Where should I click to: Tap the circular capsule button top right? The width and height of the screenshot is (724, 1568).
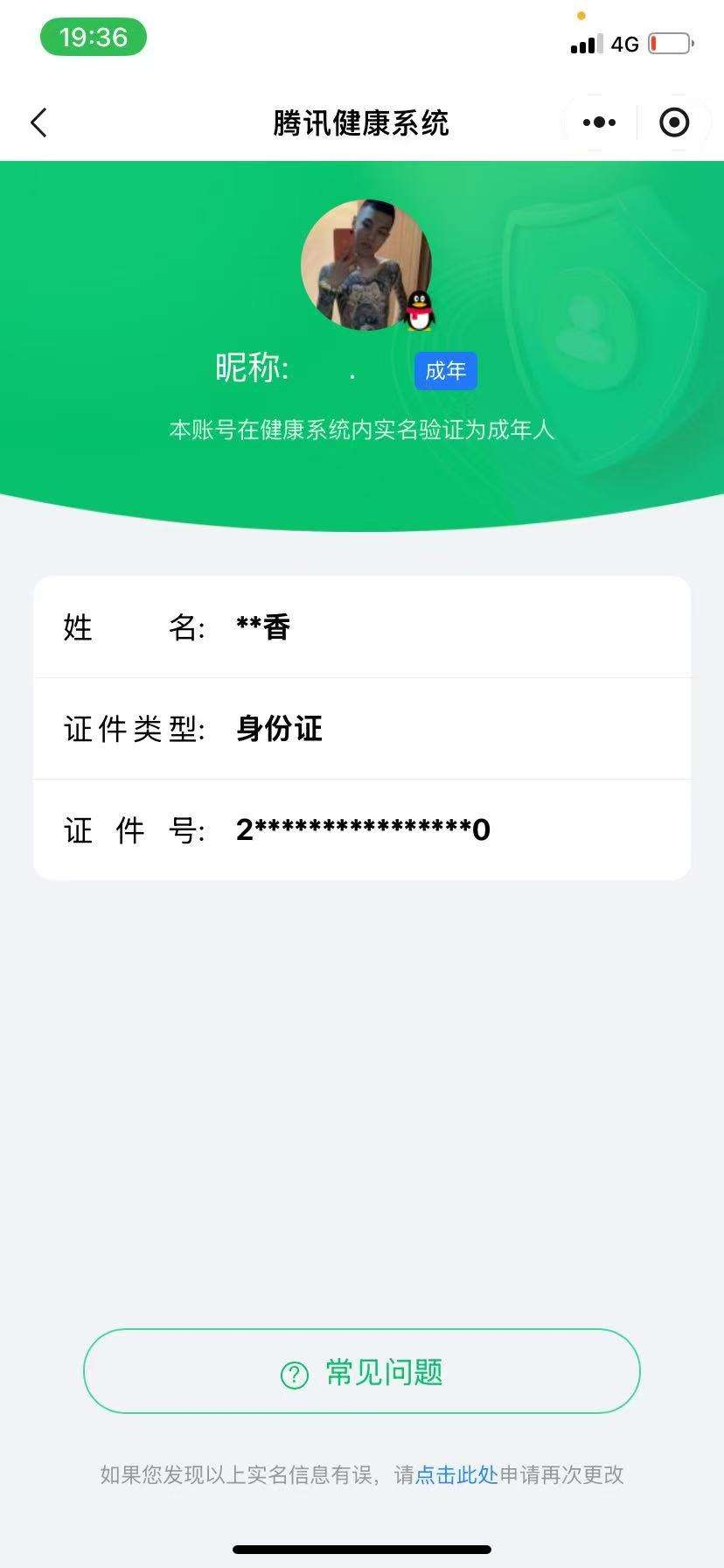point(674,122)
